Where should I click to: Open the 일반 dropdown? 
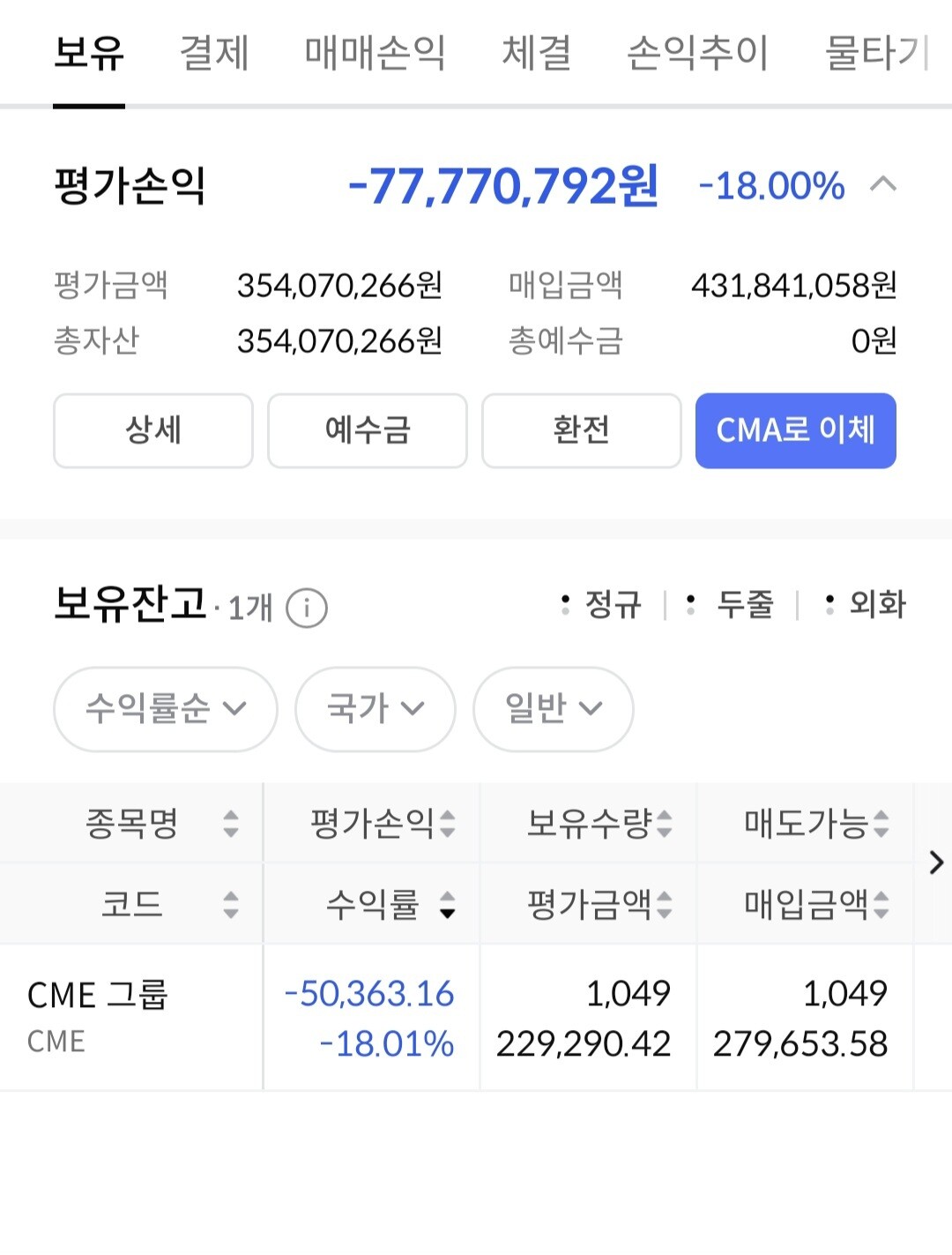[x=554, y=708]
